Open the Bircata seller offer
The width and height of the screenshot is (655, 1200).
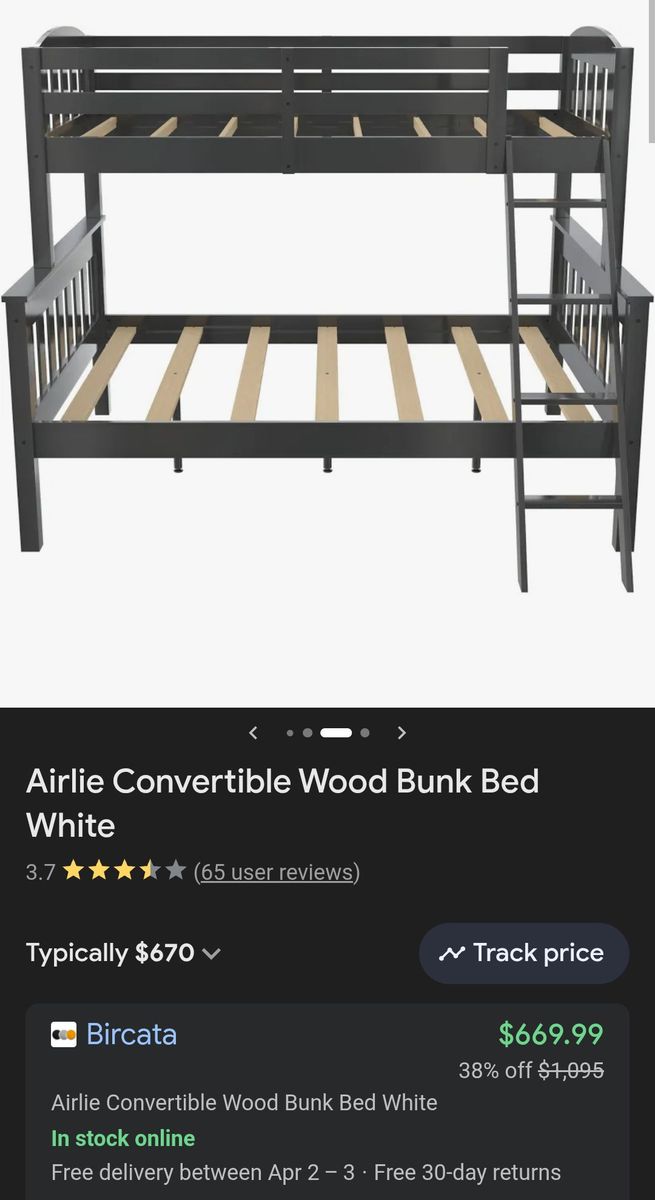coord(131,1034)
